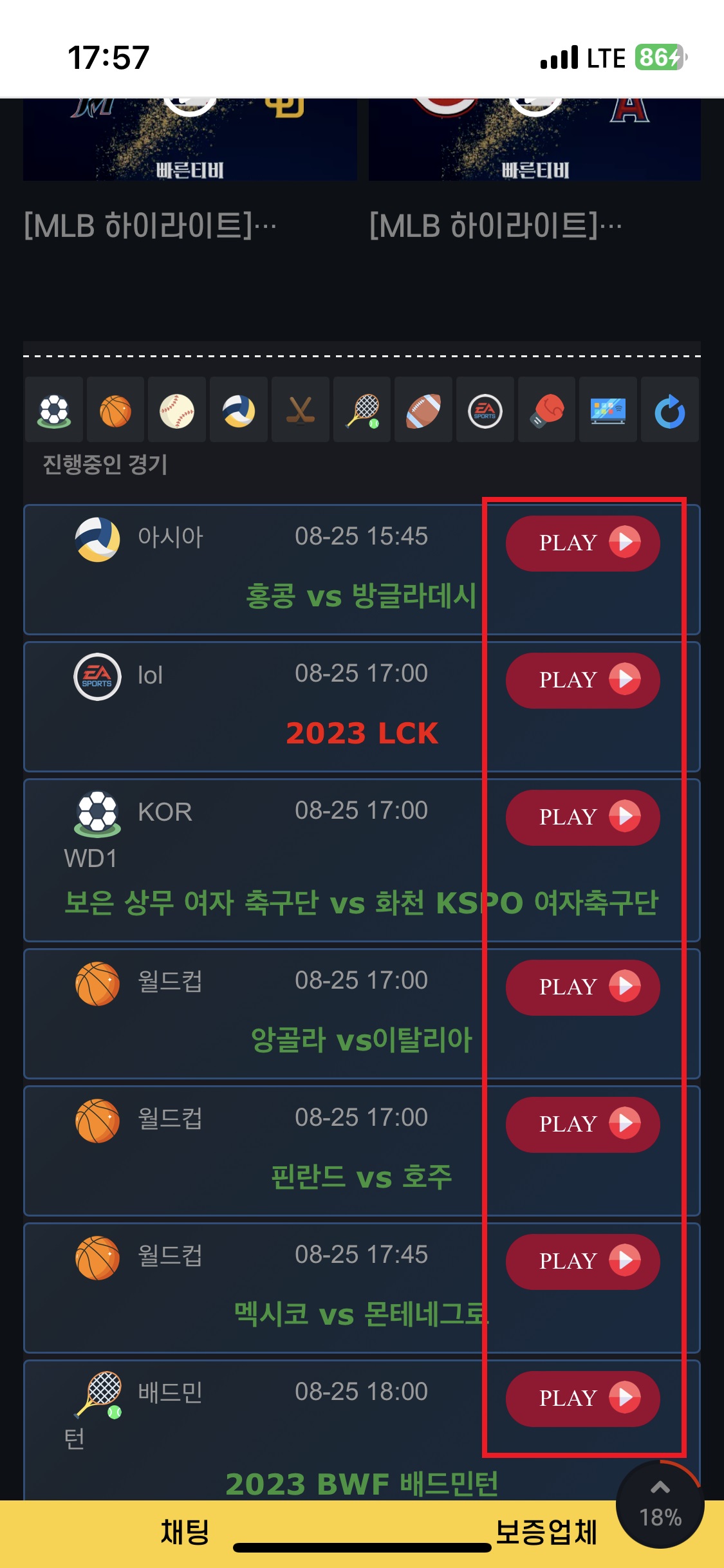724x1568 pixels.
Task: Play the 핀란드 vs 호주 game stream
Action: [x=582, y=1124]
